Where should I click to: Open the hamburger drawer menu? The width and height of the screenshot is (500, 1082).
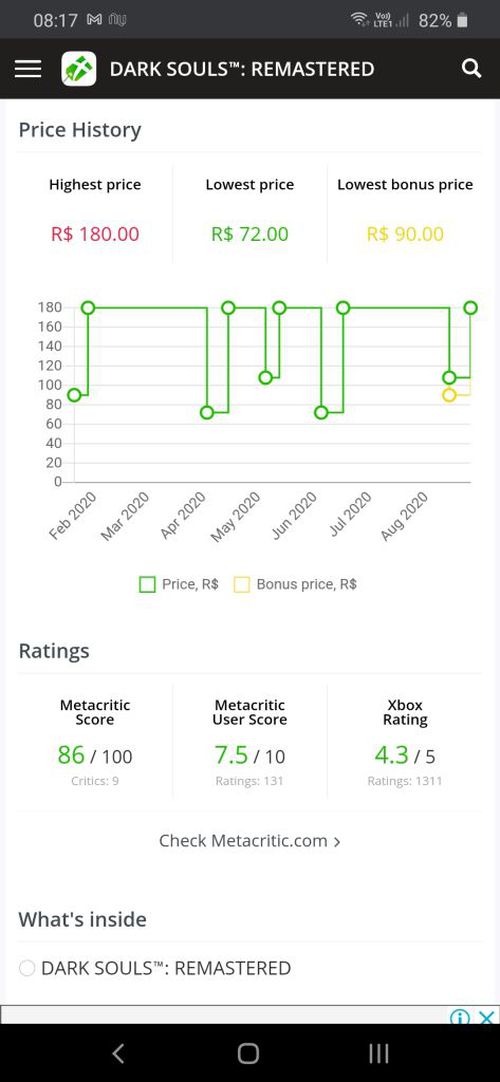tap(28, 68)
